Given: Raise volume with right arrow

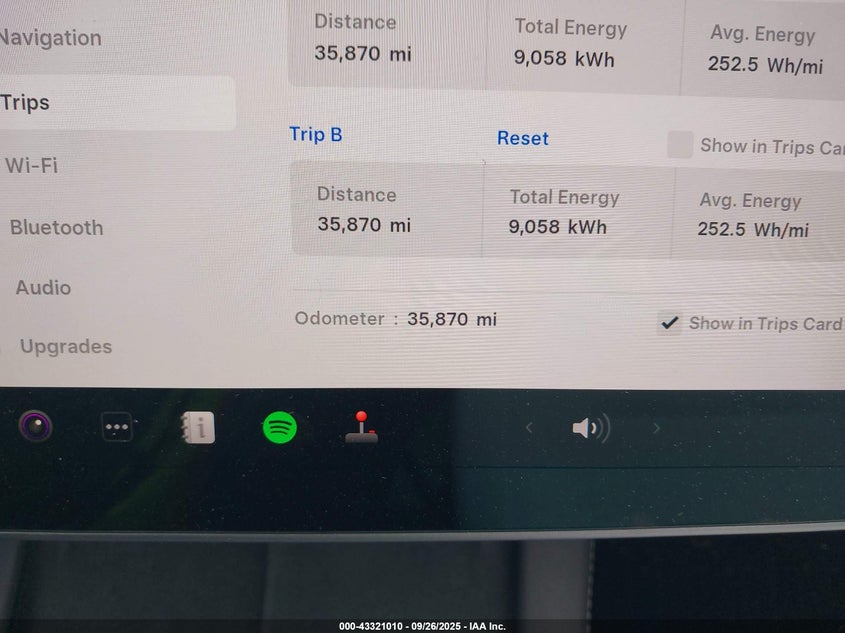Looking at the screenshot, I should pos(657,429).
